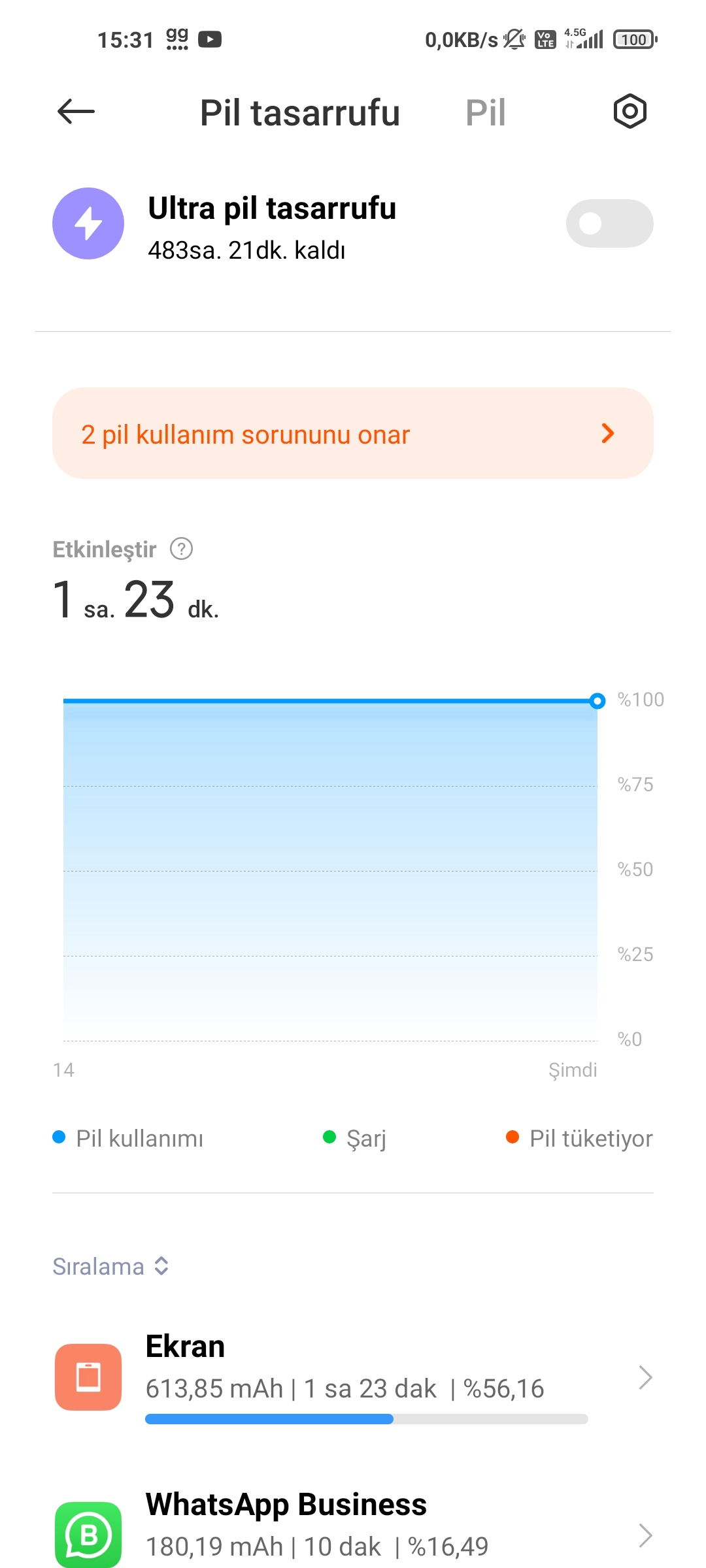Open Ekran battery usage details

[x=353, y=1377]
